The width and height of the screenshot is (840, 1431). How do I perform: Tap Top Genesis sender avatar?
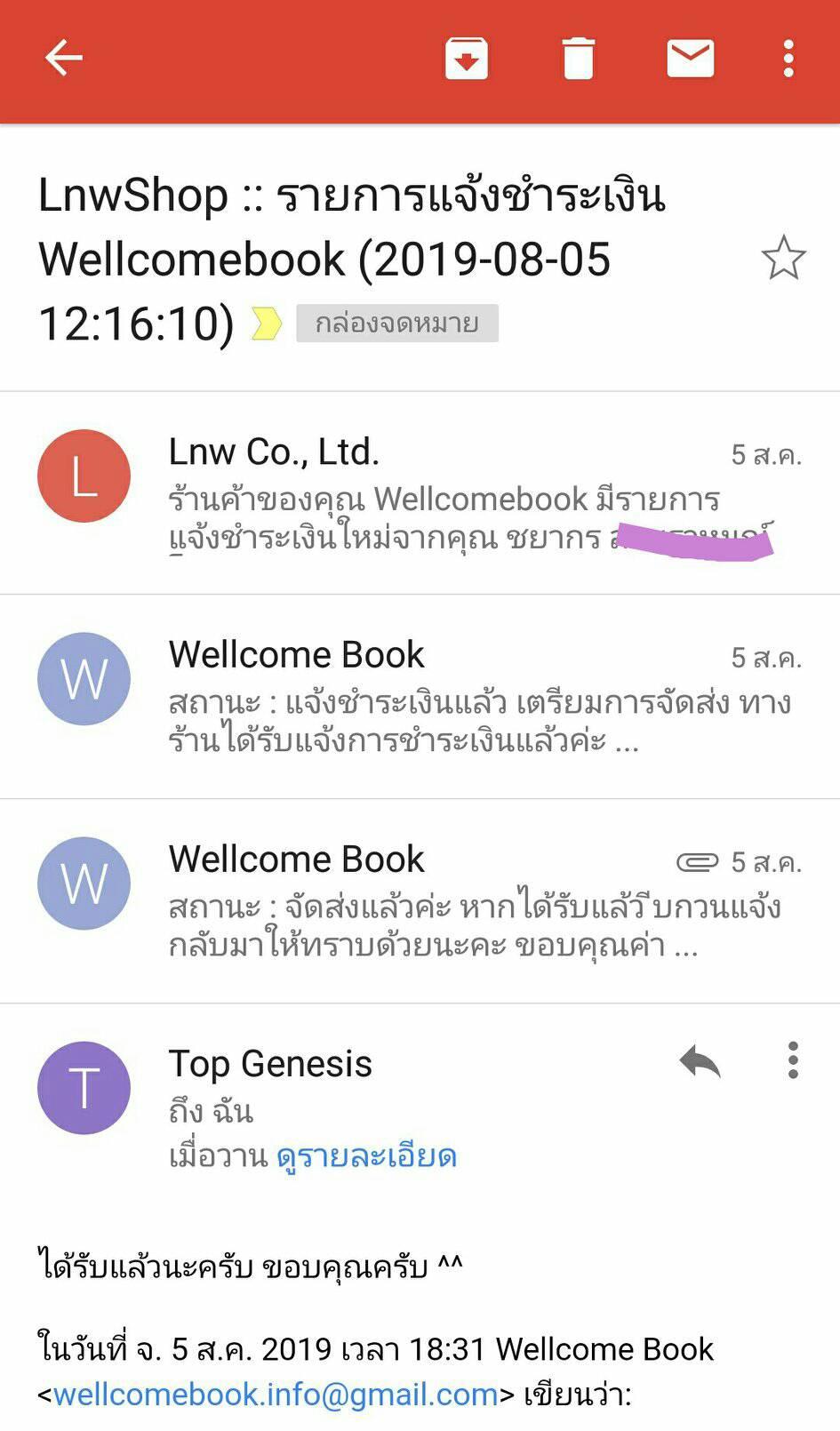point(84,1088)
